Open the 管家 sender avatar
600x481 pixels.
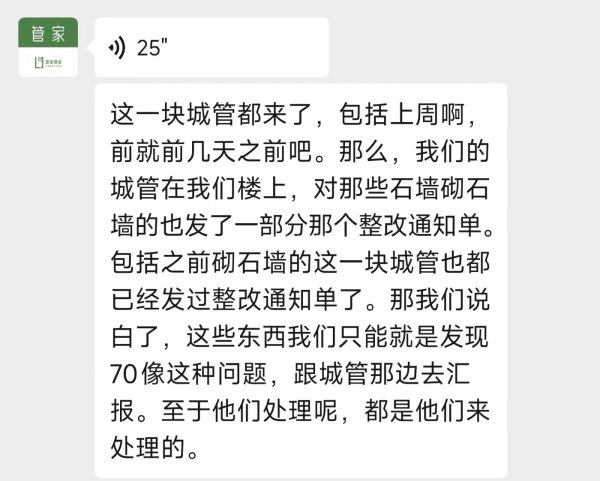pos(48,48)
